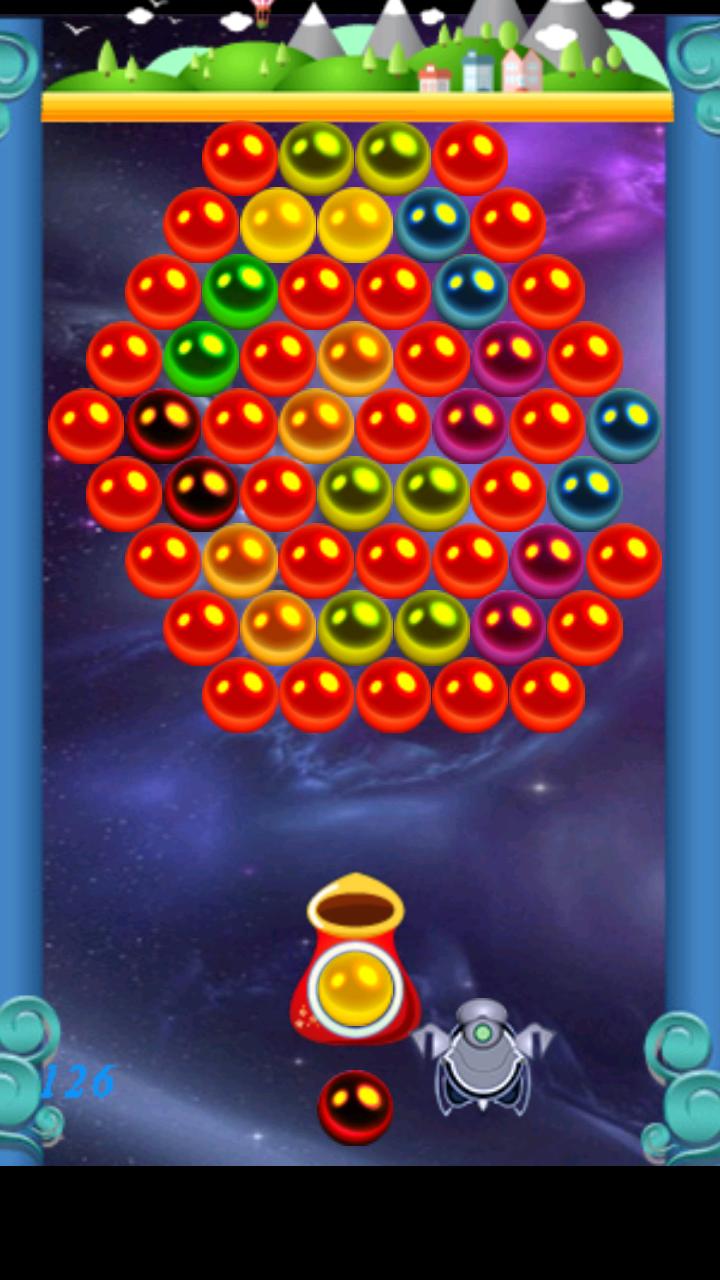Screen dimensions: 720x1280
Task: Swap to the dark red next bubble
Action: click(x=355, y=1107)
